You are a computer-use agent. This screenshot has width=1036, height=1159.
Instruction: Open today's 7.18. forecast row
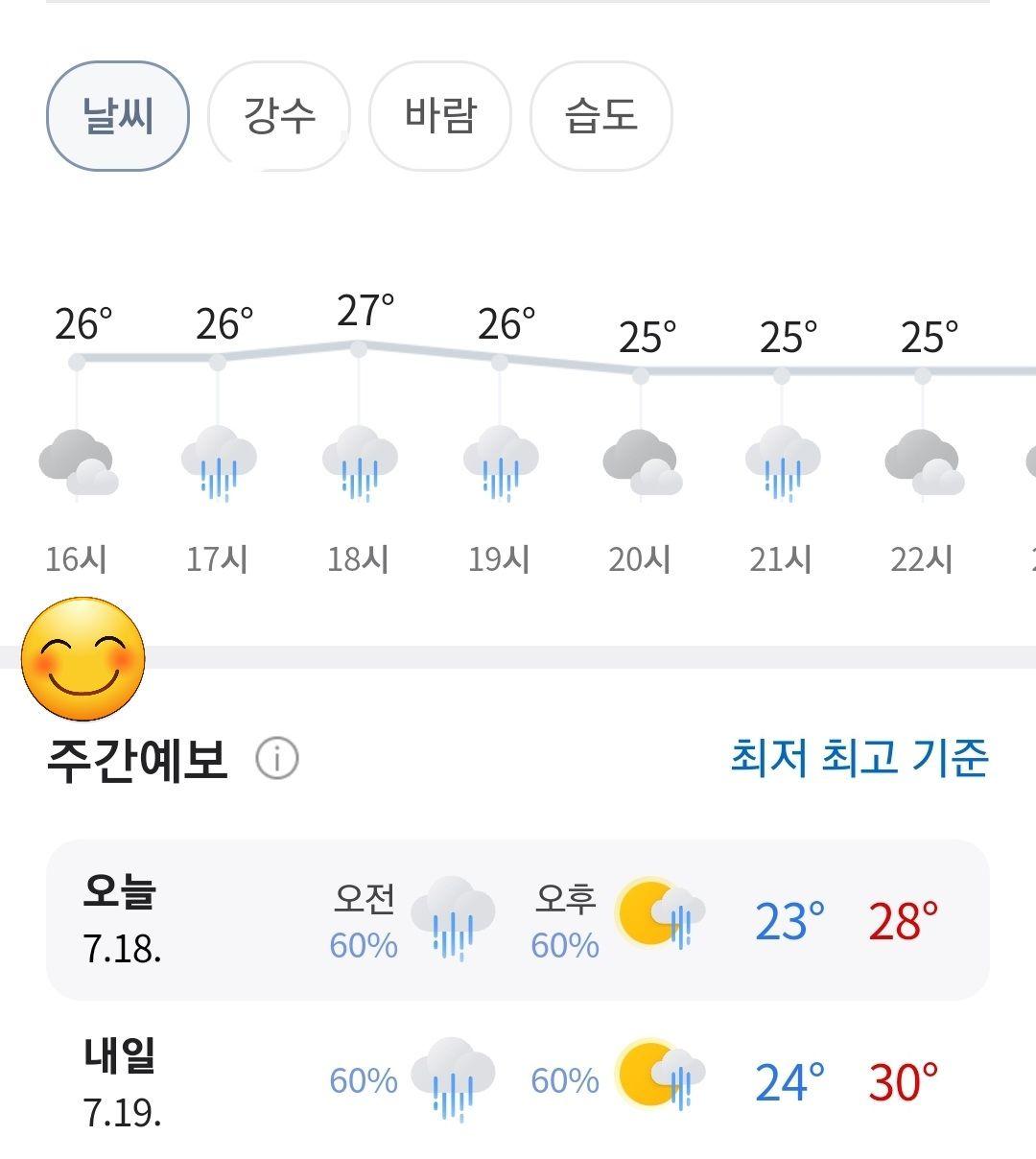pyautogui.click(x=518, y=919)
